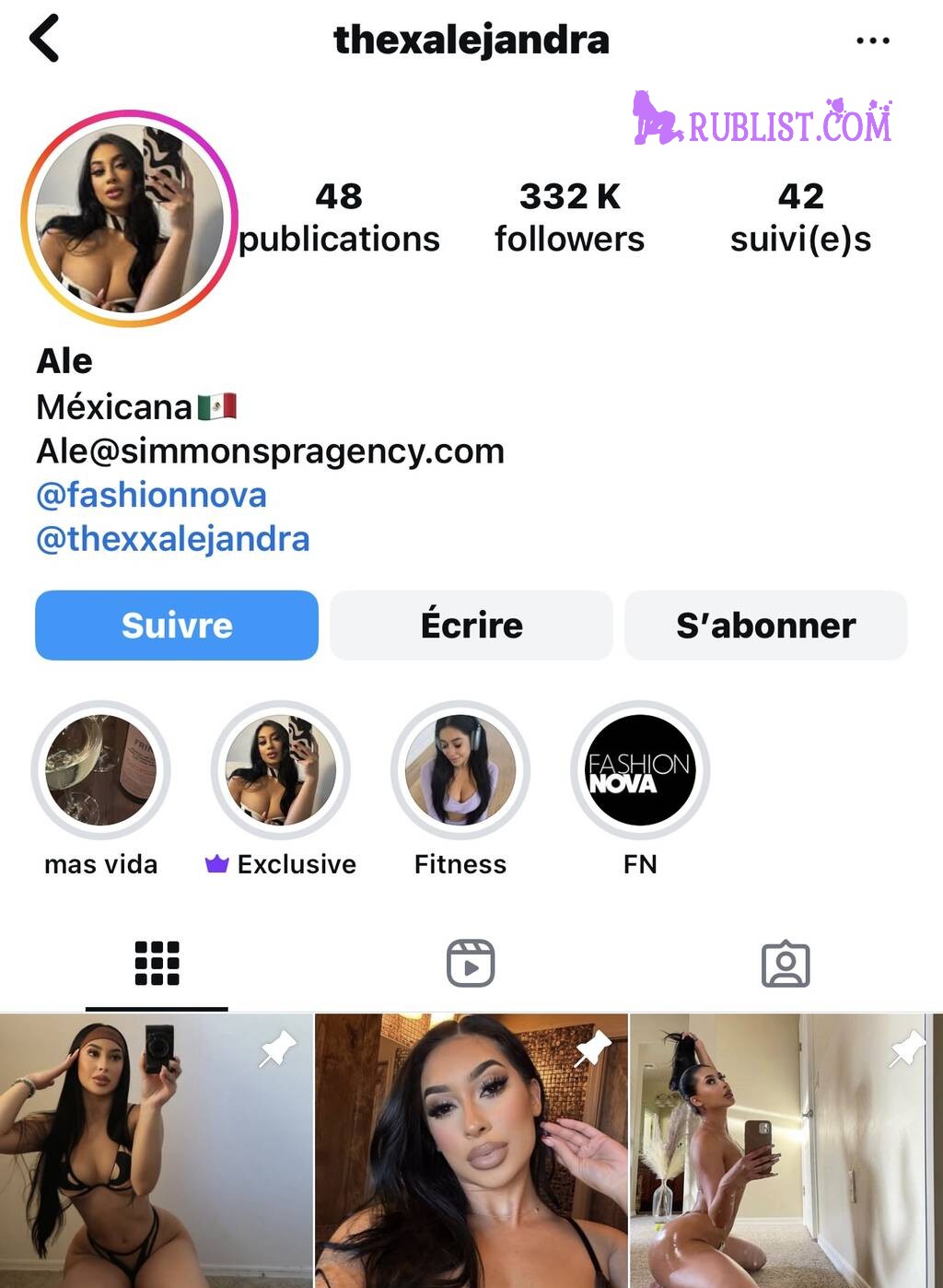Open the Fitness highlight
943x1288 pixels.
coord(460,770)
